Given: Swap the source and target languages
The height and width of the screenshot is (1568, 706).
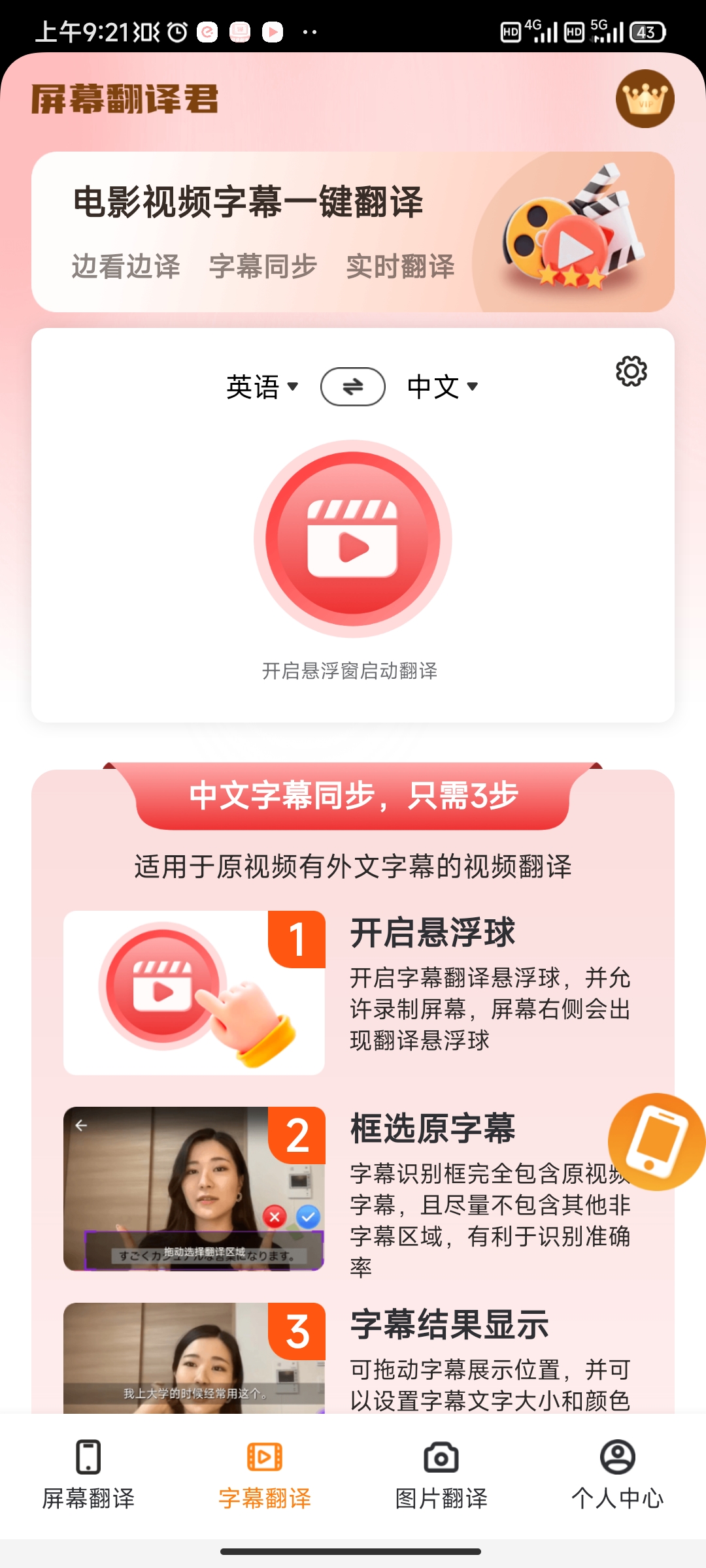Looking at the screenshot, I should click(352, 387).
